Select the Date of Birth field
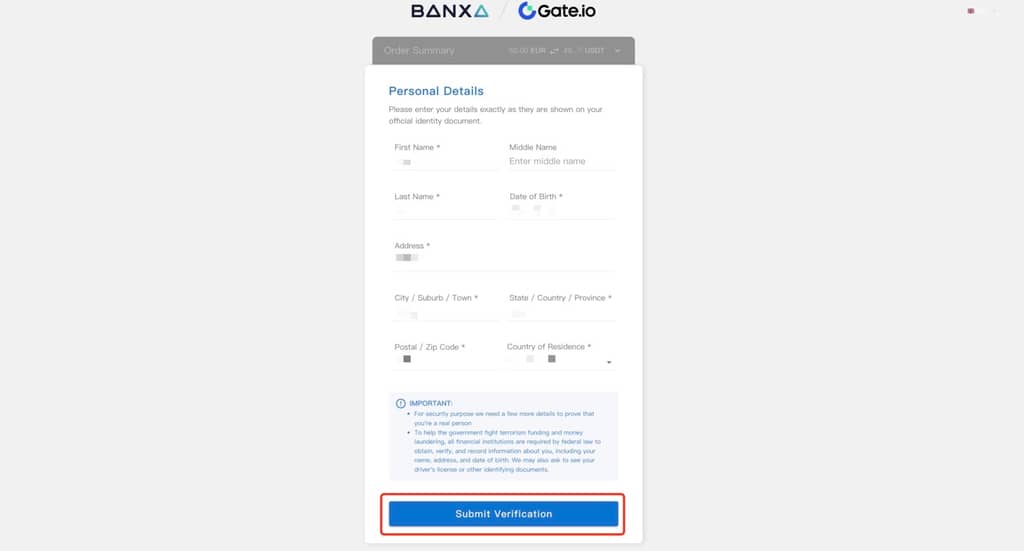The height and width of the screenshot is (551, 1024). tap(560, 210)
